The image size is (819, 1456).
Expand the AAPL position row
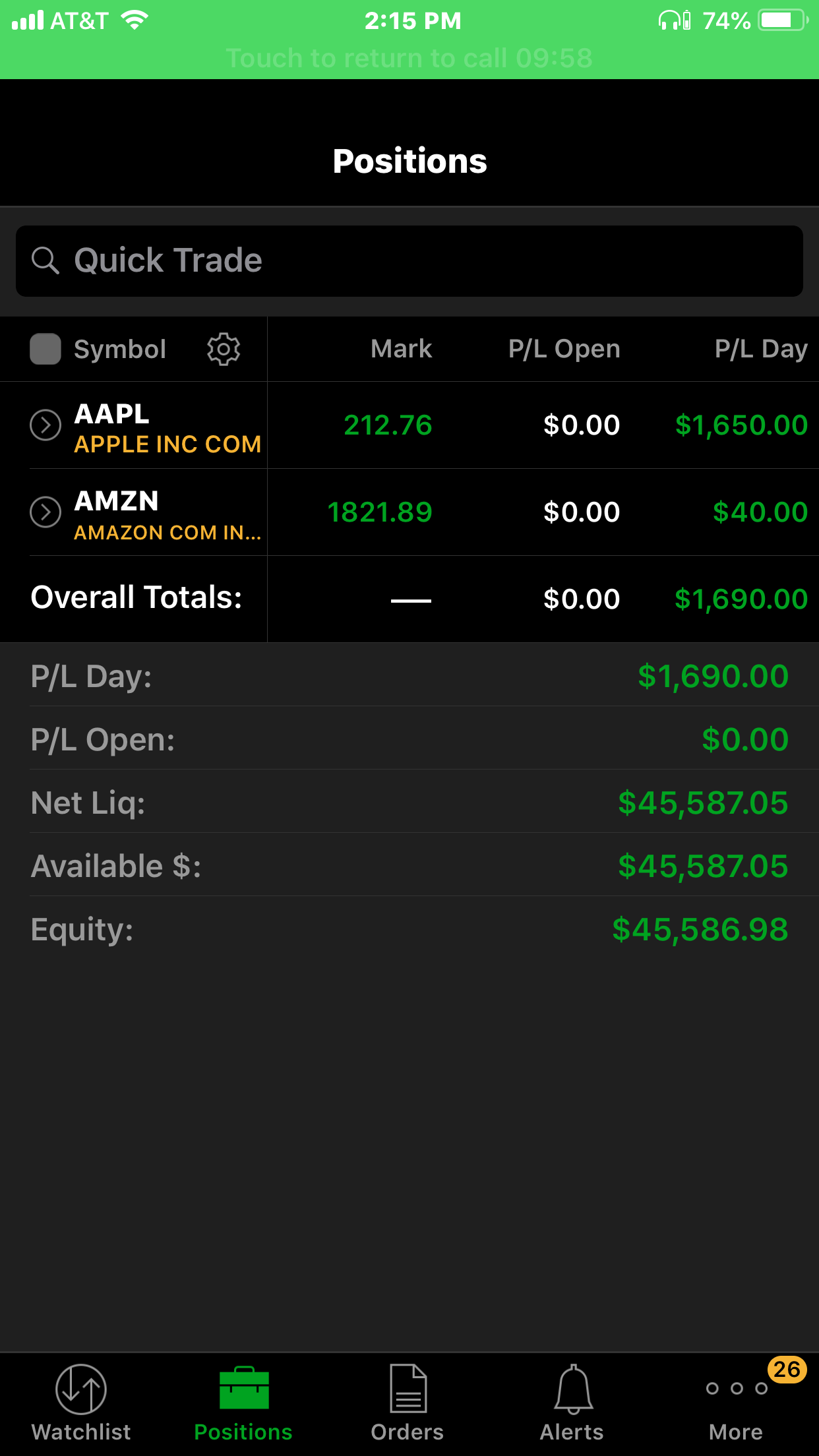pyautogui.click(x=45, y=425)
